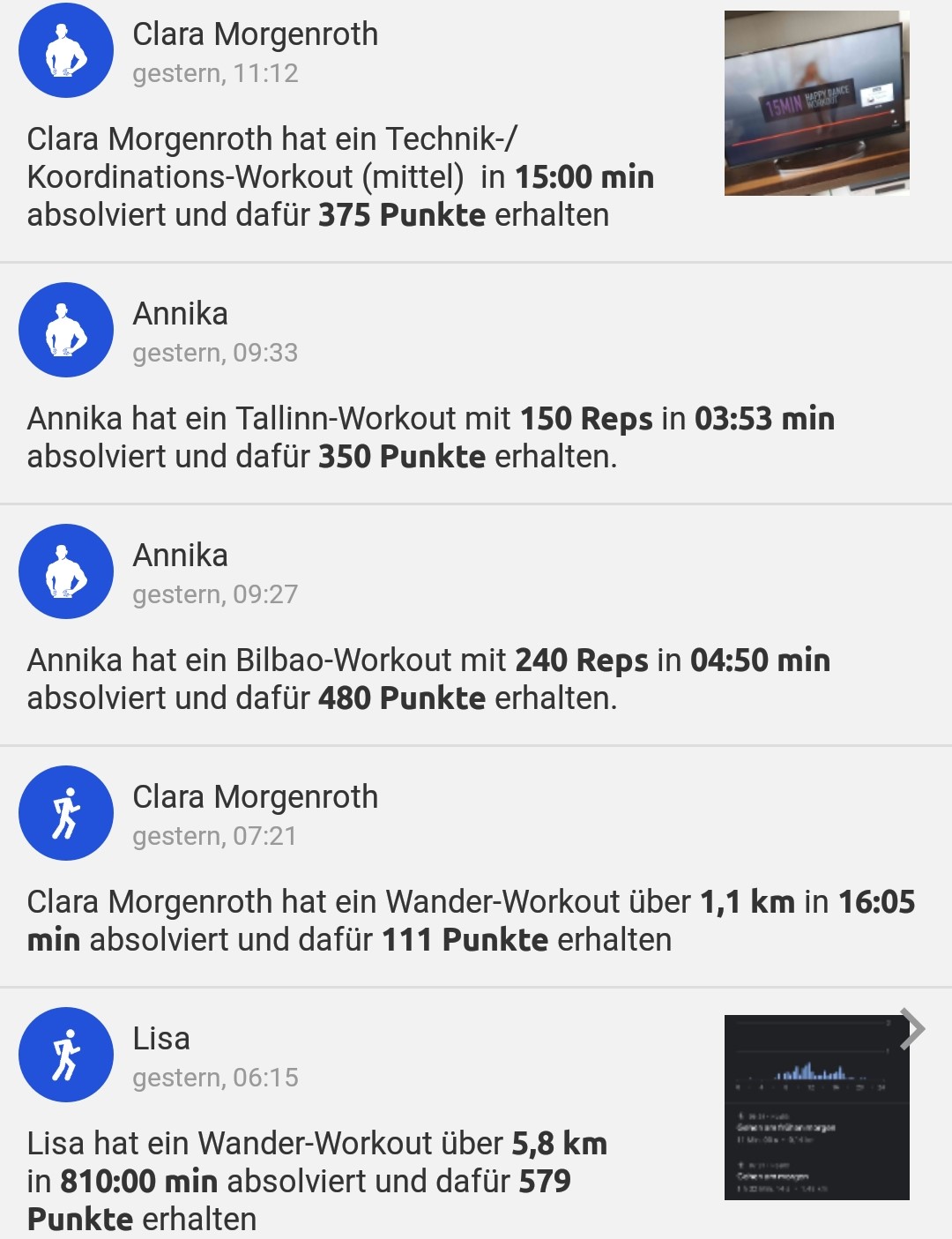Viewport: 952px width, 1239px height.
Task: Open Clara Morgenroth's 1,1 km Wander-Workout entry
Action: tap(471, 921)
